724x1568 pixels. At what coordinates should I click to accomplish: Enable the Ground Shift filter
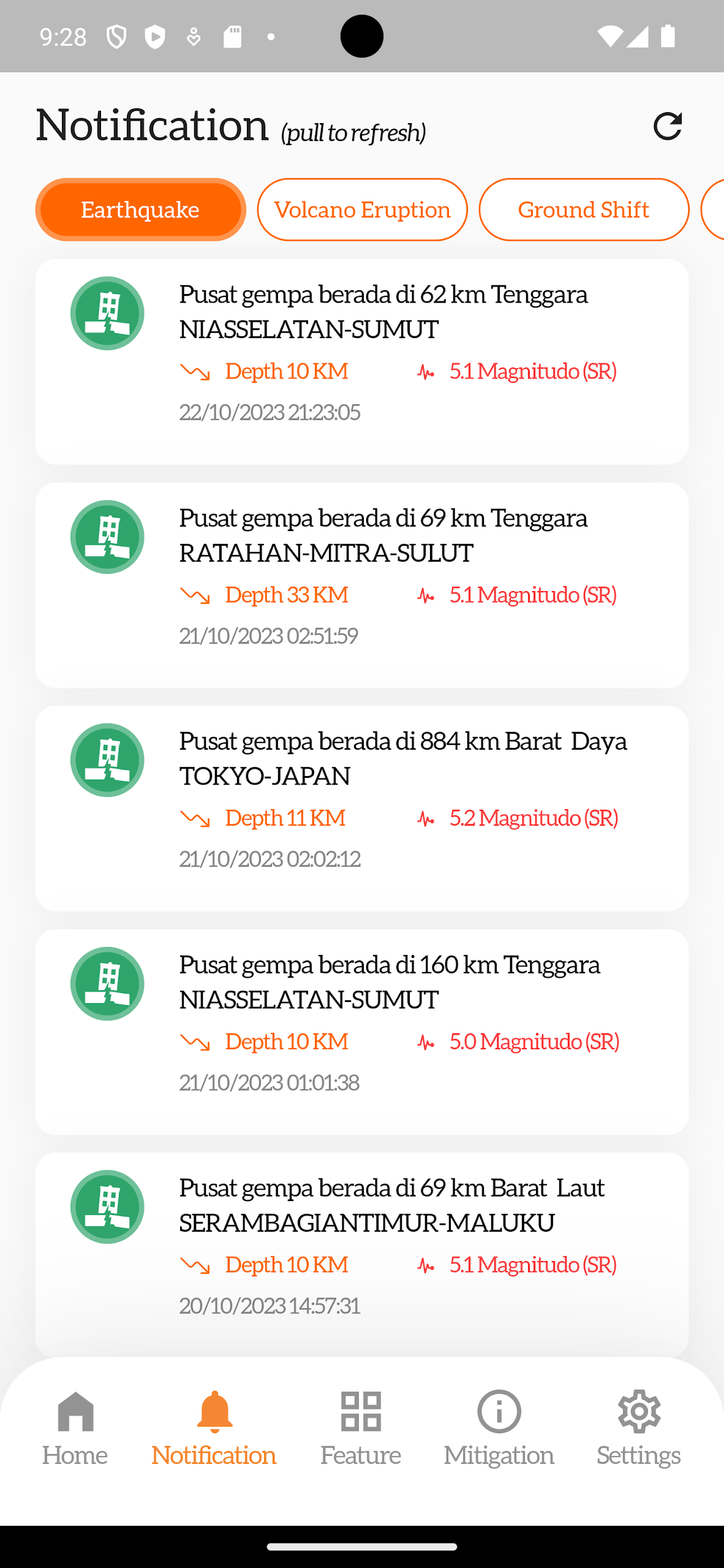coord(583,209)
